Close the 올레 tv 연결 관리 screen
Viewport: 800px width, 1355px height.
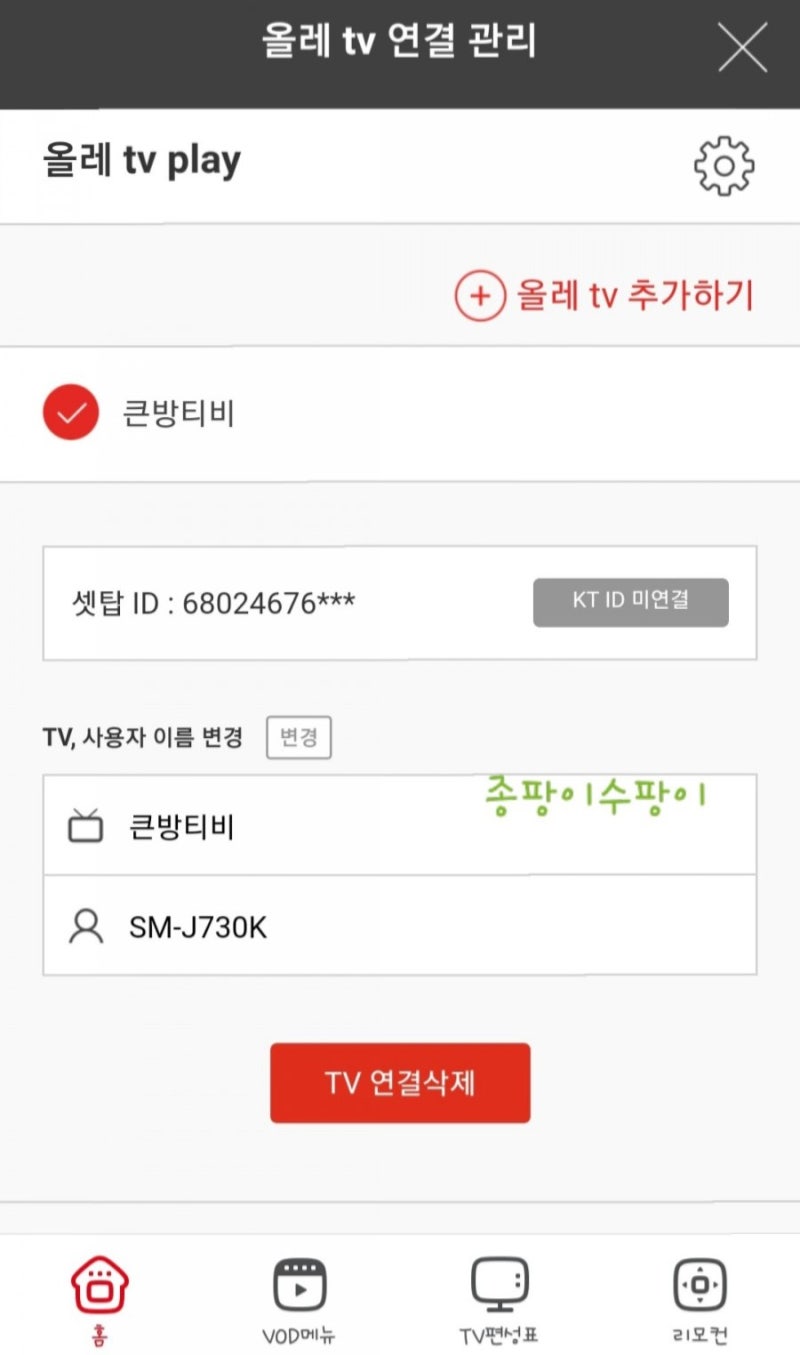click(742, 46)
